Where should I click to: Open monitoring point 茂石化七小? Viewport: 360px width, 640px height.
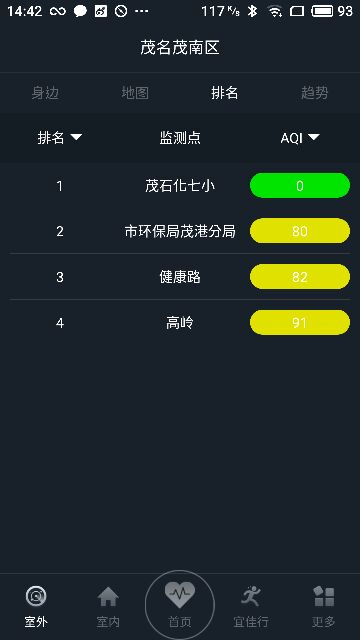click(180, 186)
